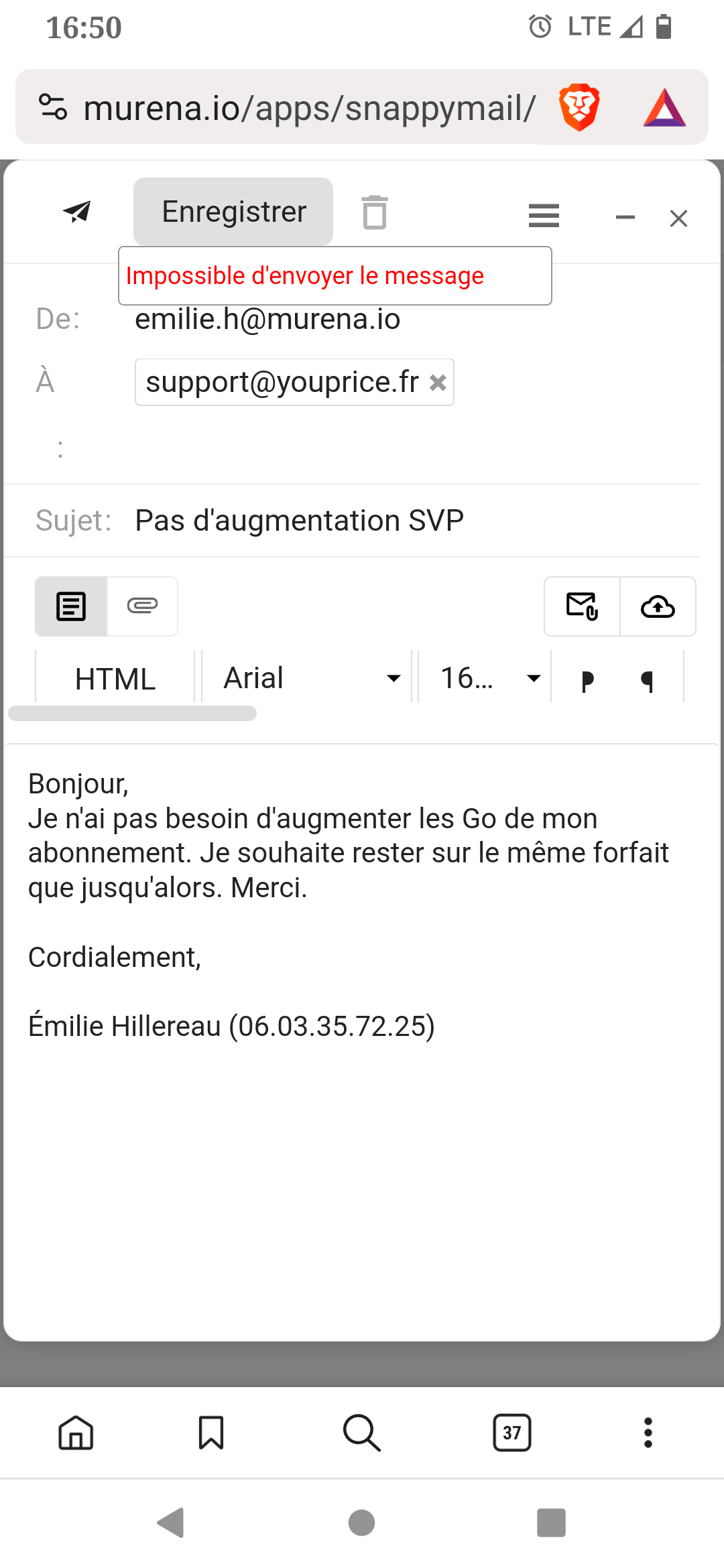724x1568 pixels.
Task: Remove recipient support@youprice.fr
Action: tap(438, 383)
